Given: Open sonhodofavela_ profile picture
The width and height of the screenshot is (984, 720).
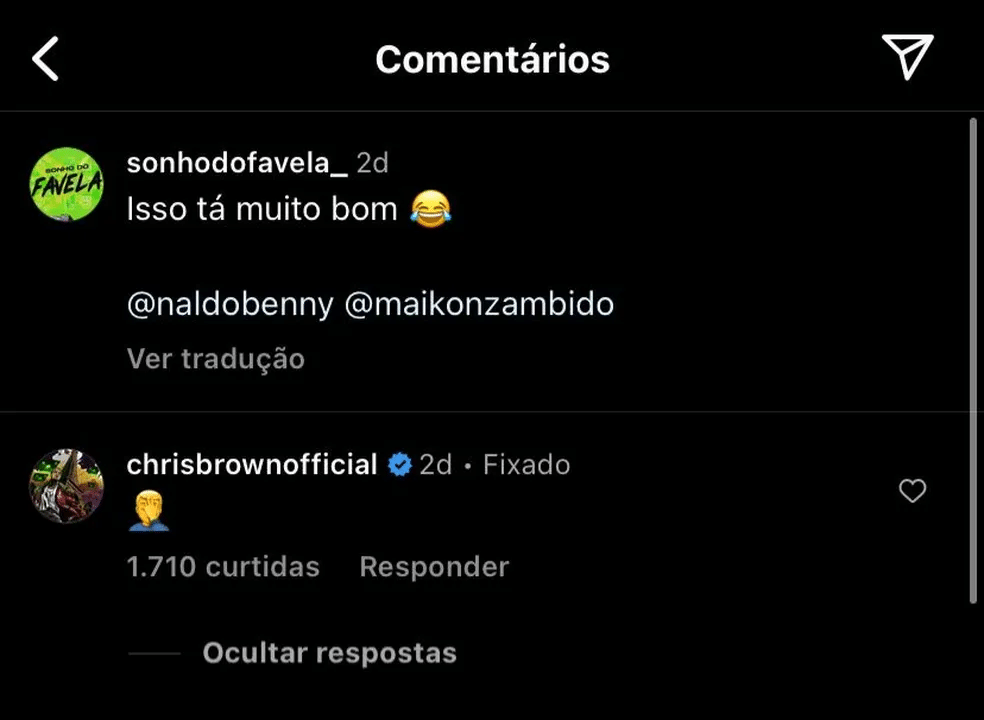Looking at the screenshot, I should coord(66,184).
